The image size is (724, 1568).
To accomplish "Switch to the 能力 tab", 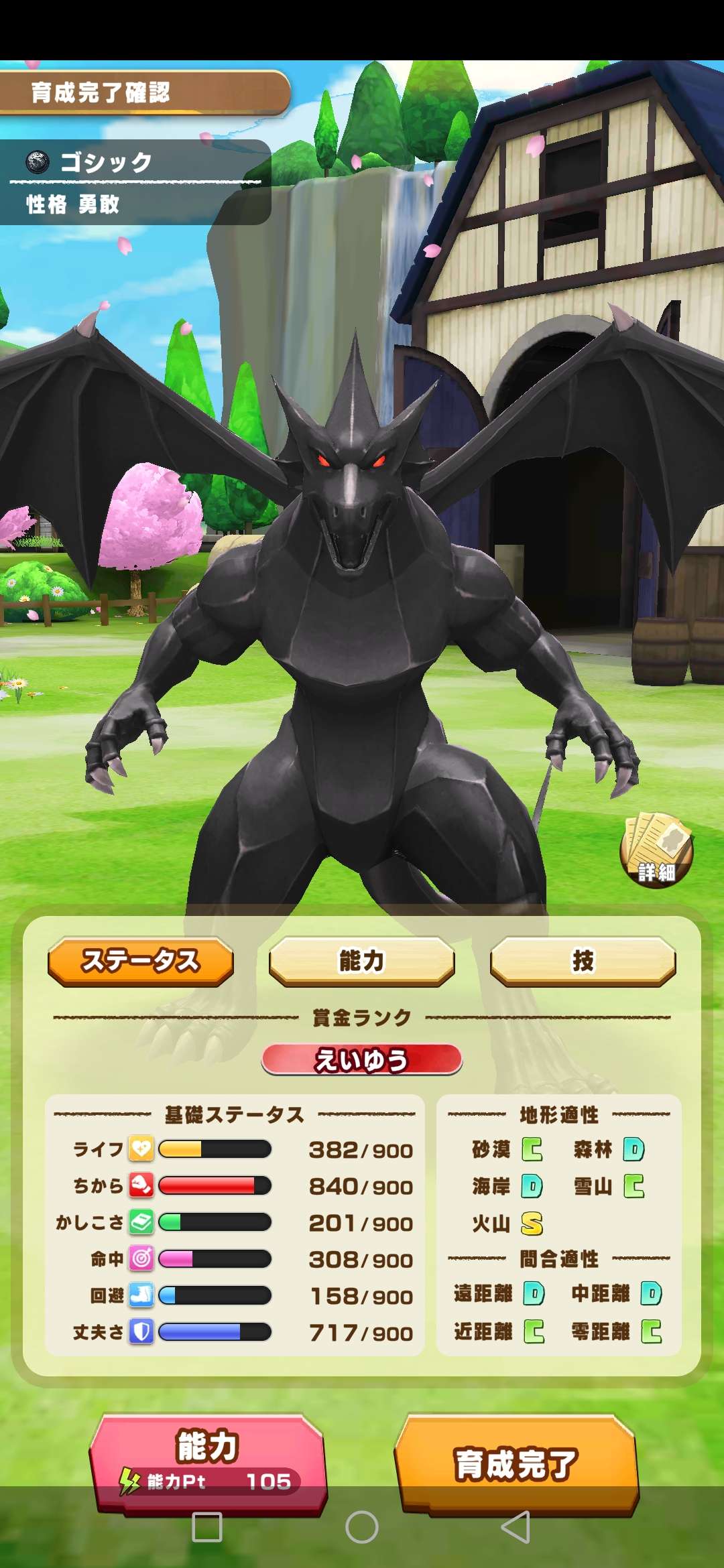I will coord(361,962).
